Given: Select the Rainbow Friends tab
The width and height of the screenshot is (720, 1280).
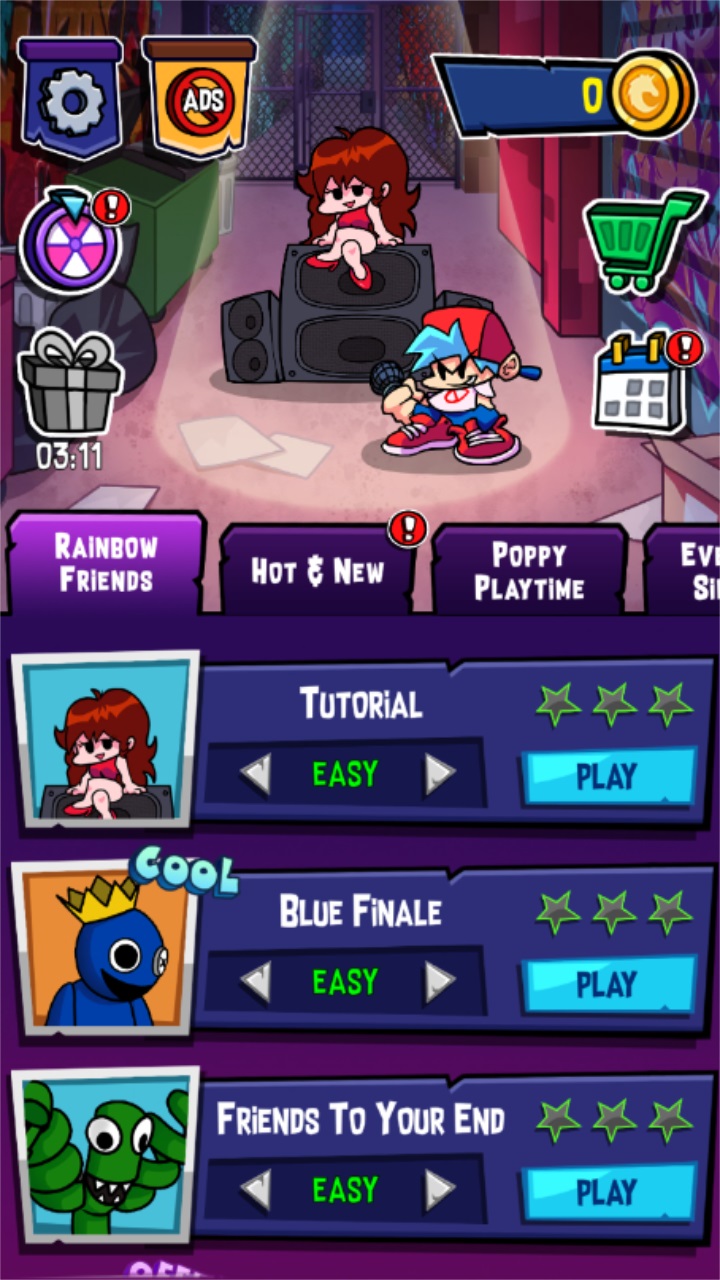Looking at the screenshot, I should coord(105,563).
